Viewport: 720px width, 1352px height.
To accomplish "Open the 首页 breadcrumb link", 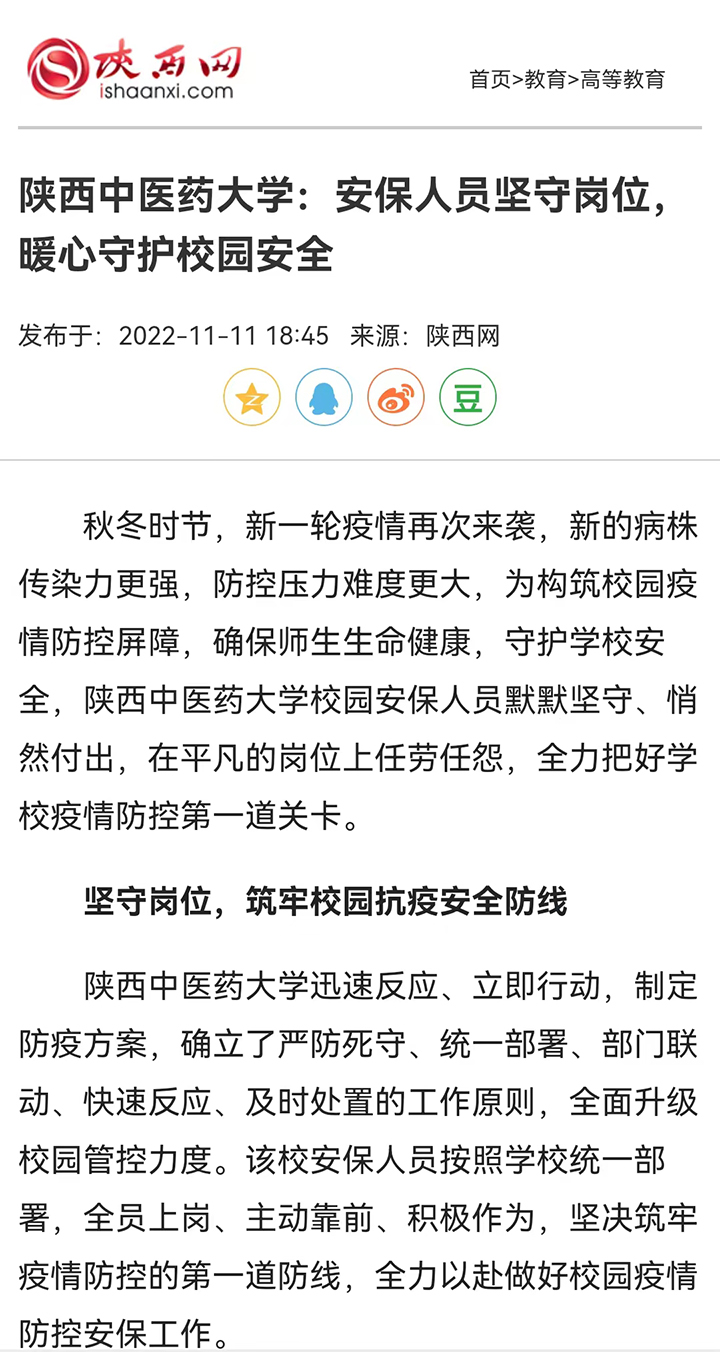I will [490, 80].
